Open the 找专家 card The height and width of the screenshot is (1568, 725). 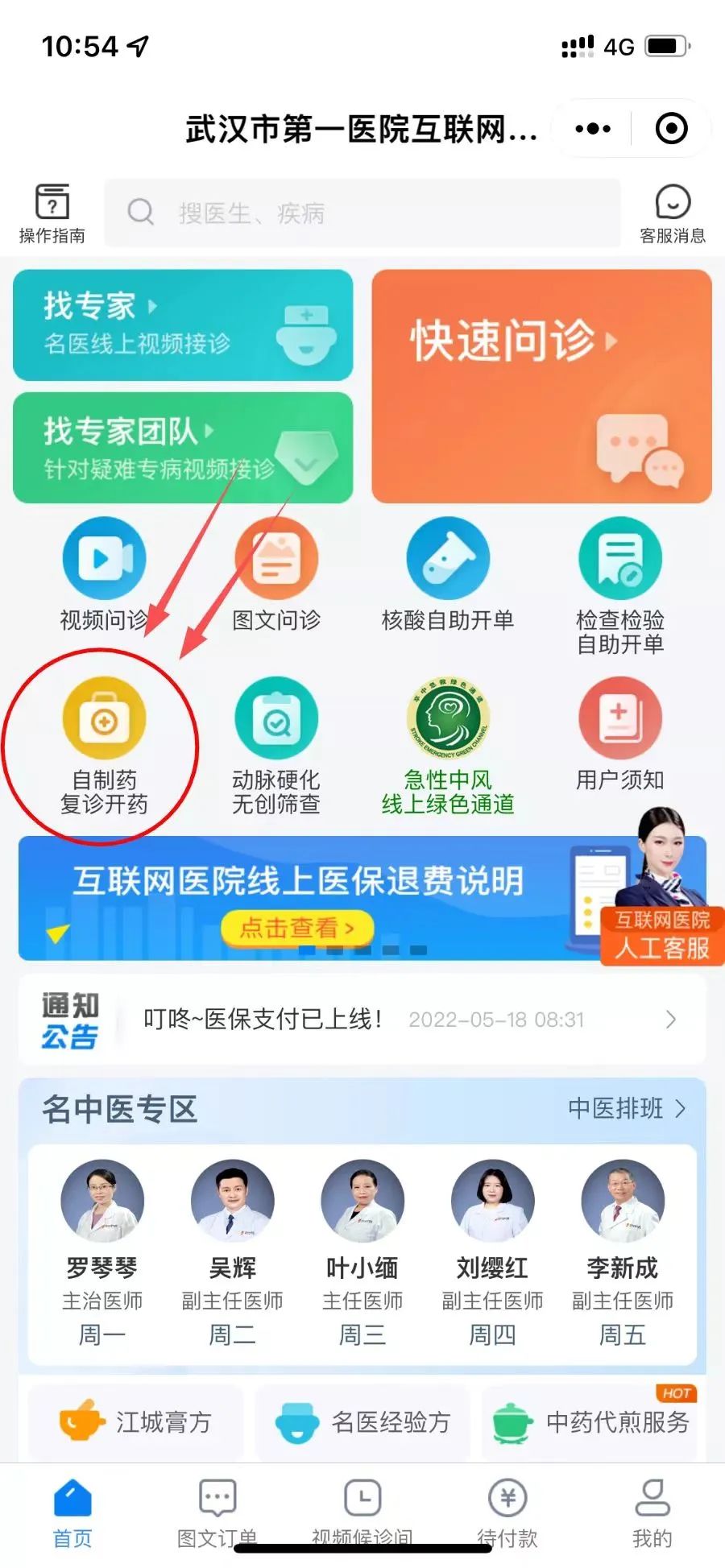point(183,325)
